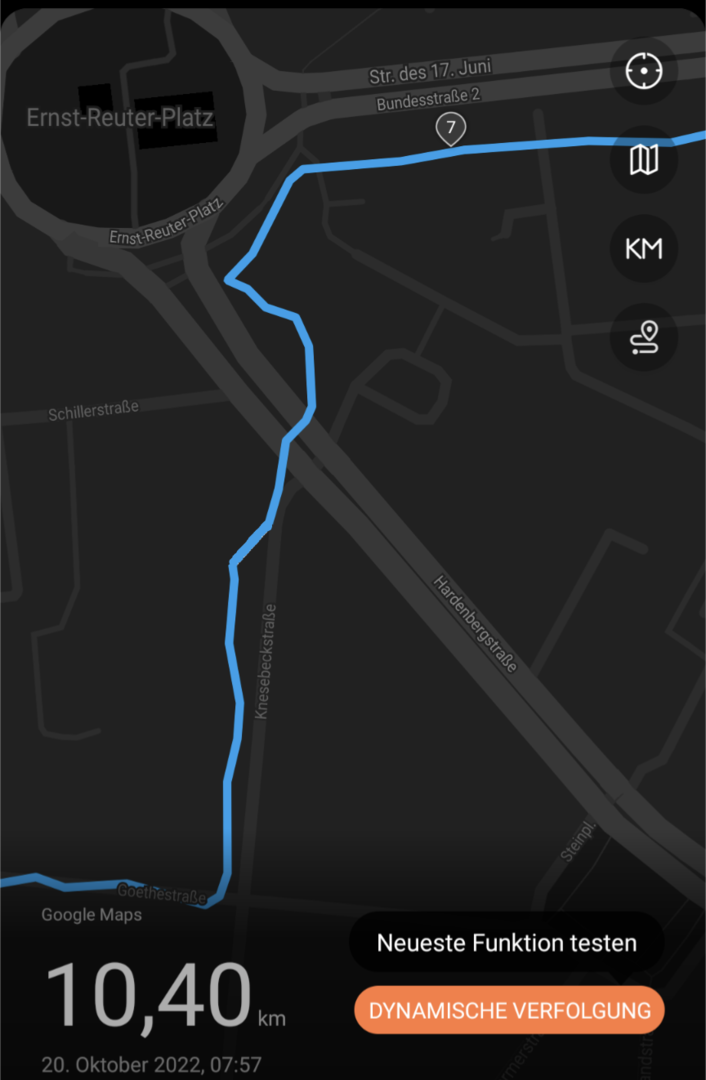
Task: Recenter the map on the route
Action: [644, 71]
